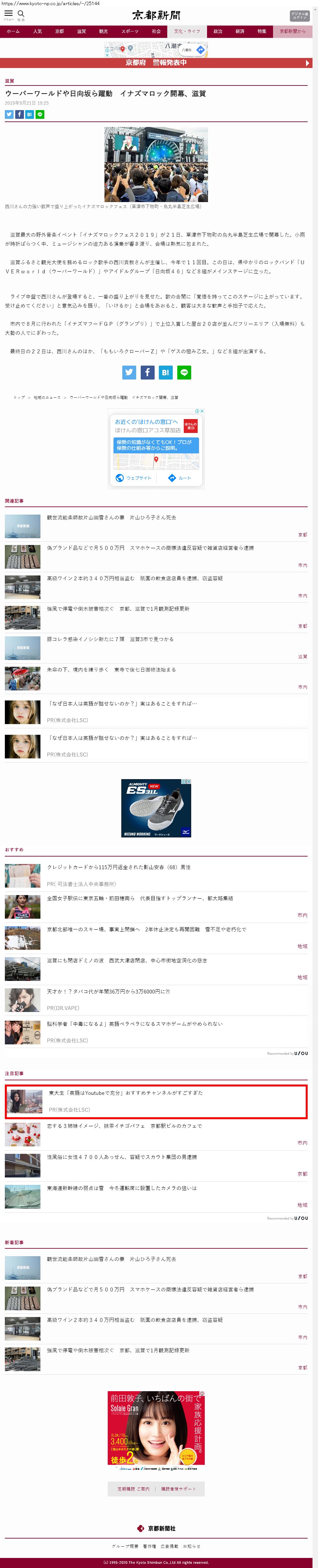Close the ほけんの窓口 advertisement

point(202,412)
